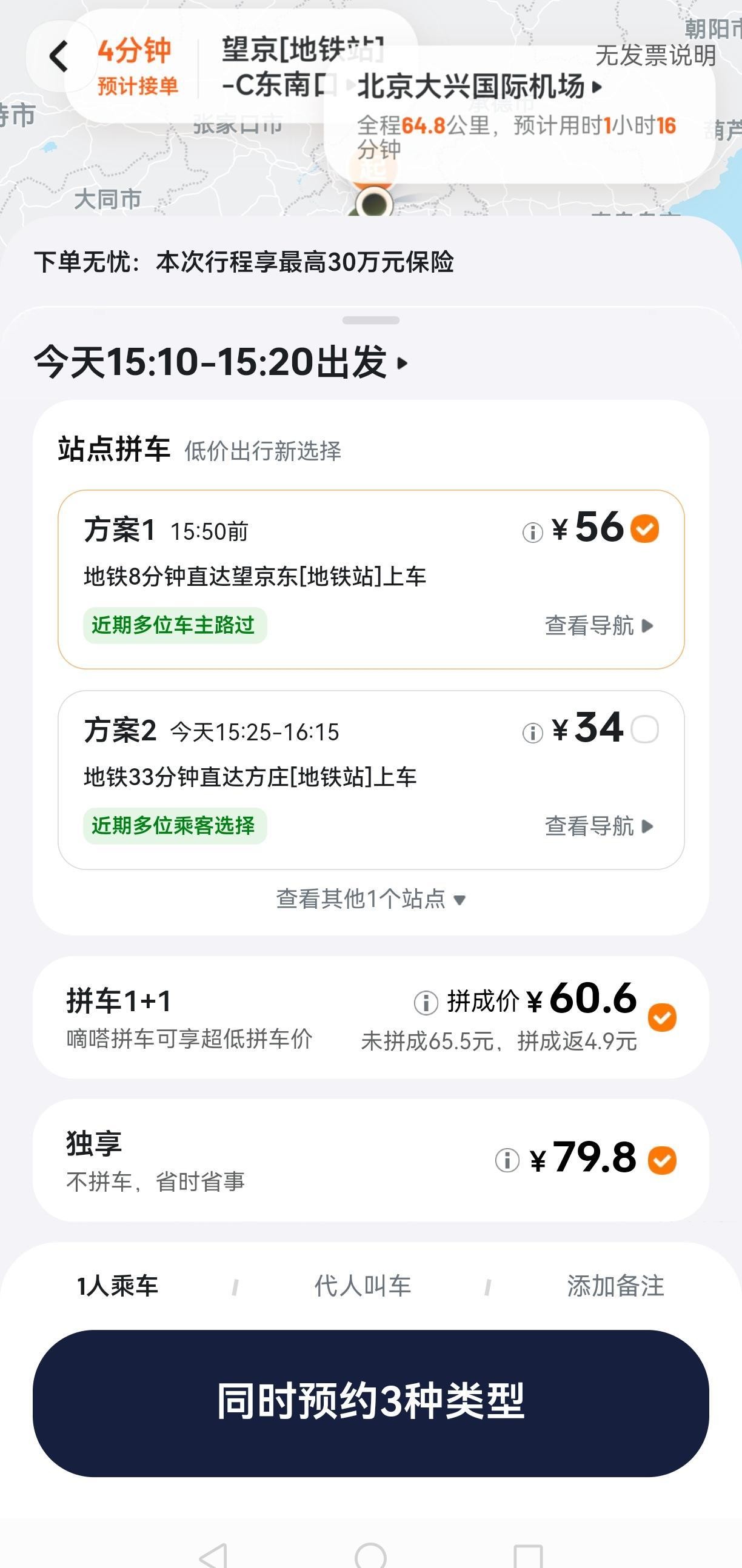This screenshot has height=1568, width=742.
Task: View navigation for 方案1 望京东 station
Action: (x=598, y=626)
